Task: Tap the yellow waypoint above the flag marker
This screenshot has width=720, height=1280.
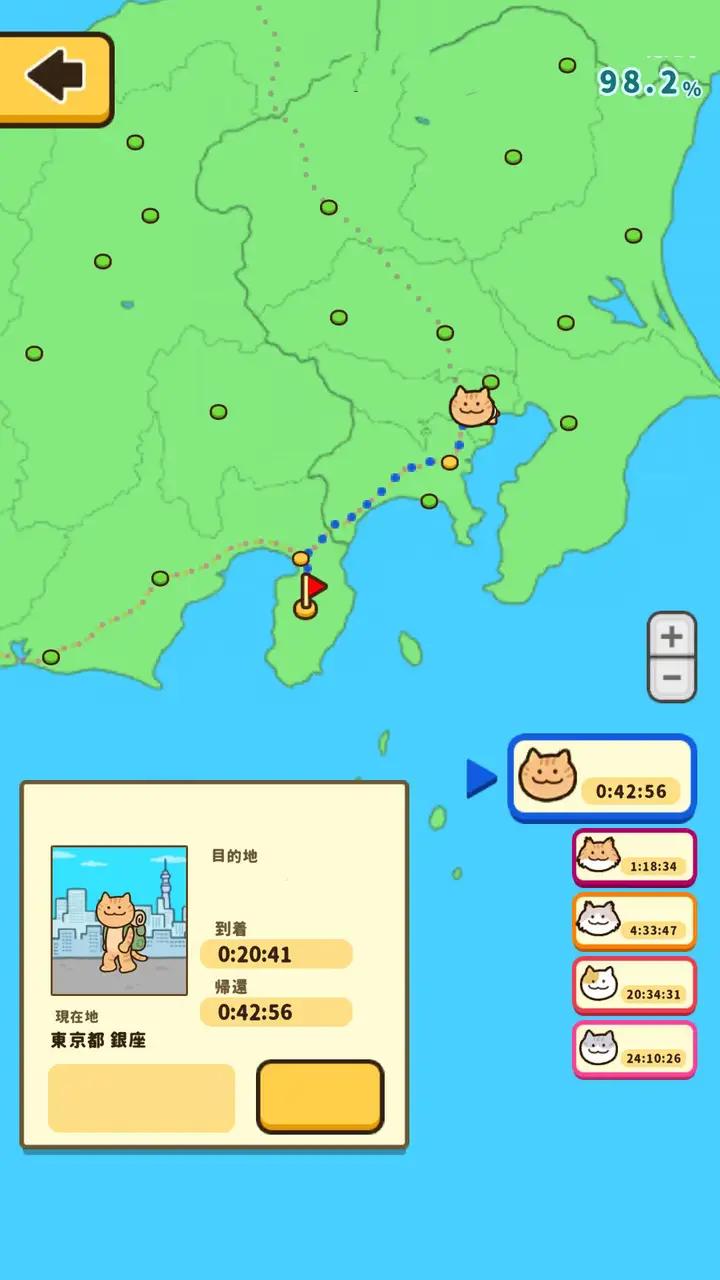Action: 300,558
